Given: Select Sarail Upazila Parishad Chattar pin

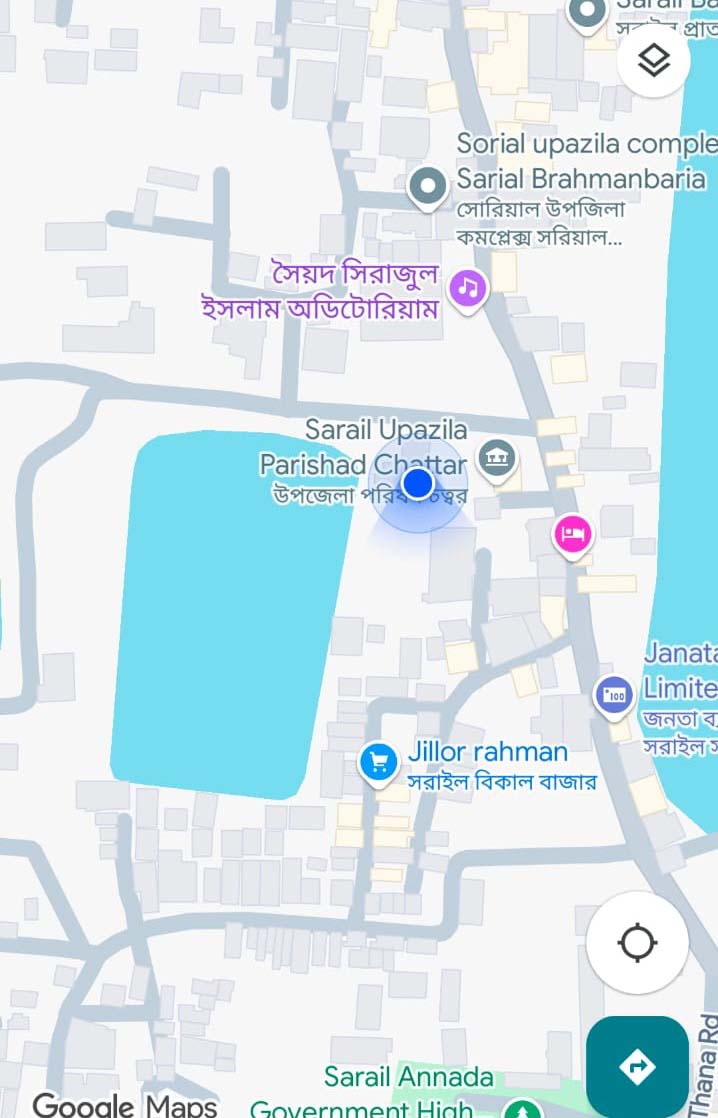Looking at the screenshot, I should point(497,460).
